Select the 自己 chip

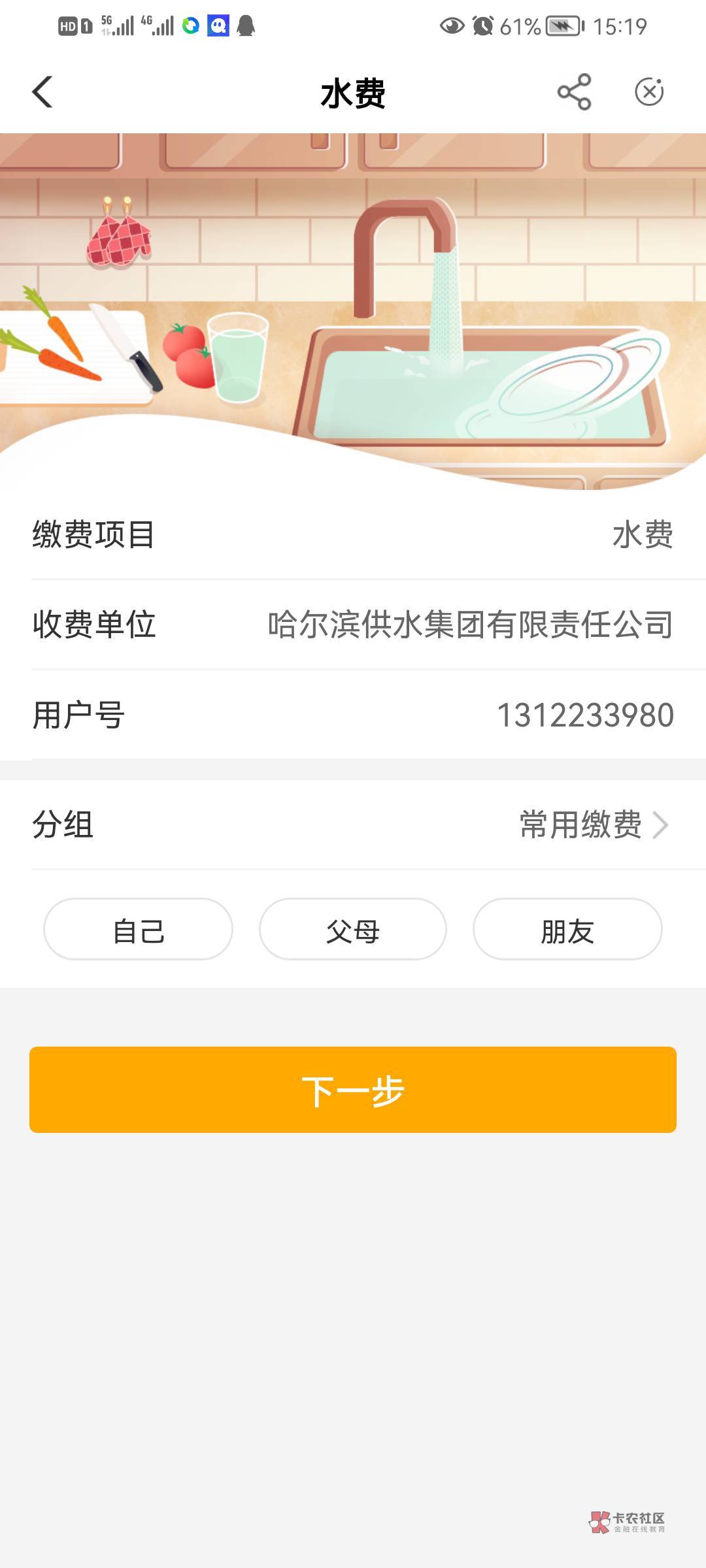tap(138, 929)
